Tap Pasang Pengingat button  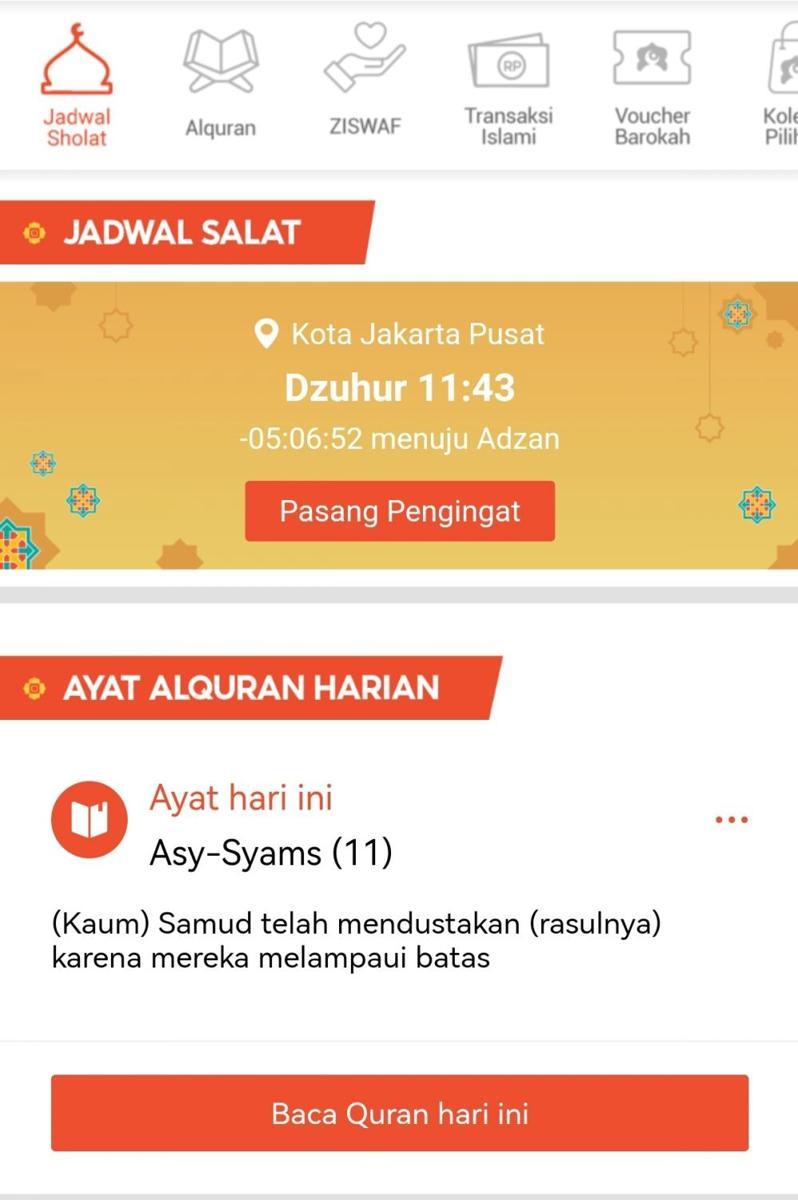point(399,511)
